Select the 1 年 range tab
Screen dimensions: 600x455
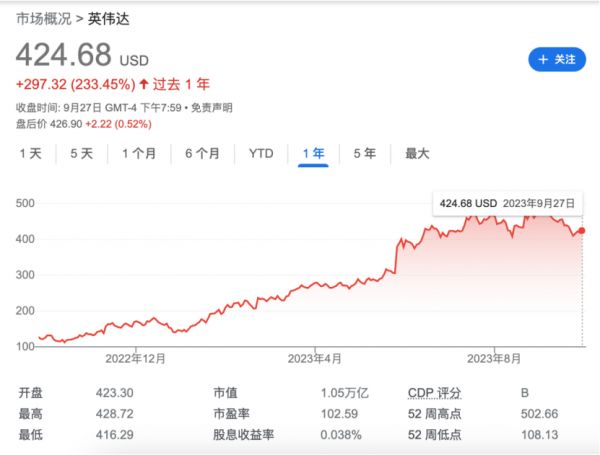point(313,154)
